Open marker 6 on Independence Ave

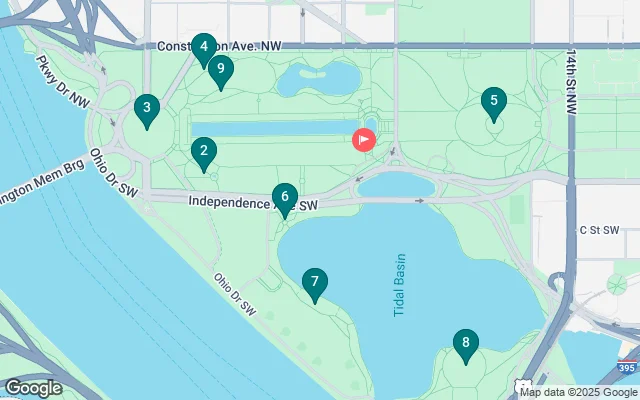[x=285, y=198]
